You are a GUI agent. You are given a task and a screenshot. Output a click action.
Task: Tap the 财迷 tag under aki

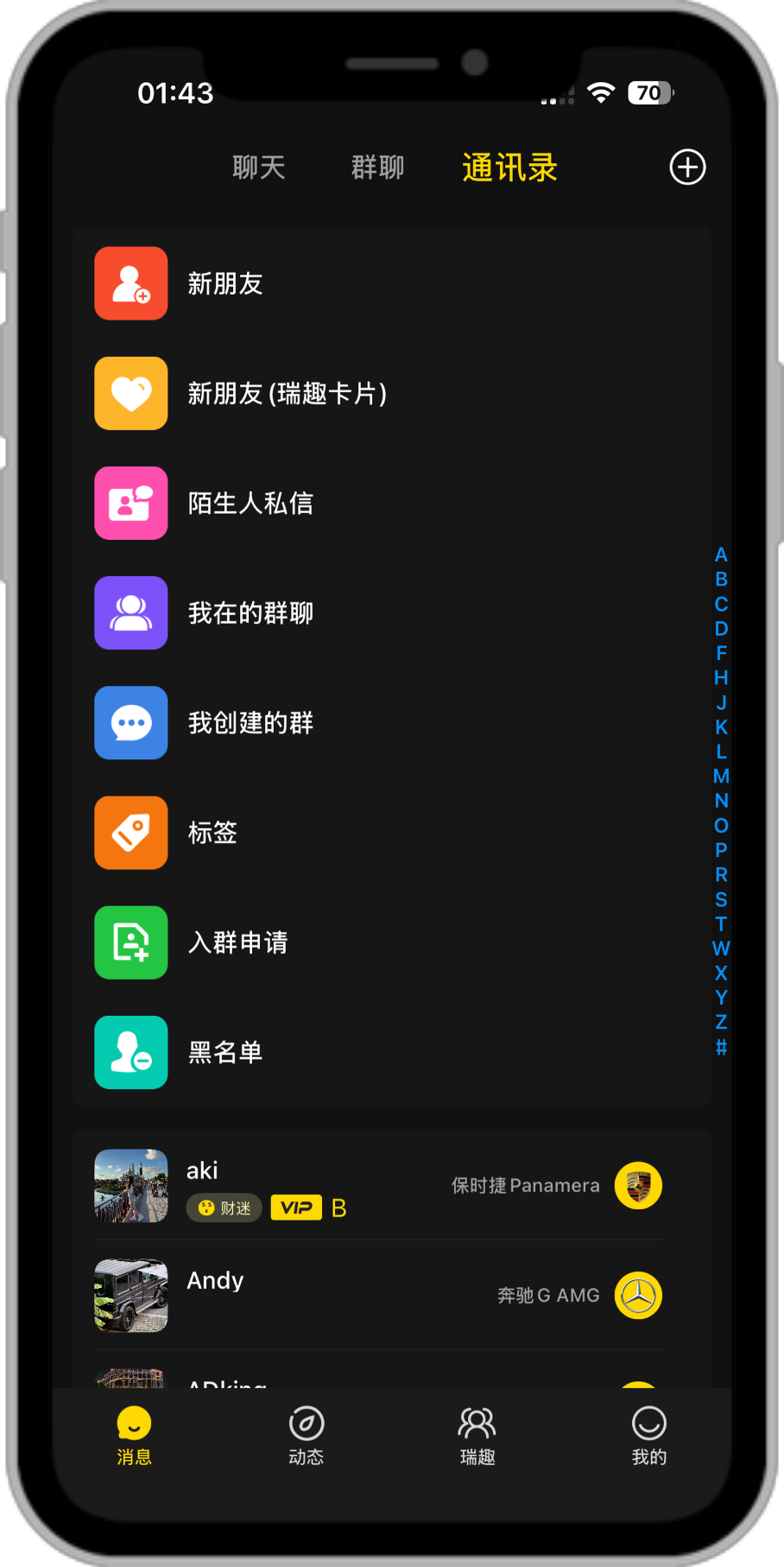tap(223, 1207)
